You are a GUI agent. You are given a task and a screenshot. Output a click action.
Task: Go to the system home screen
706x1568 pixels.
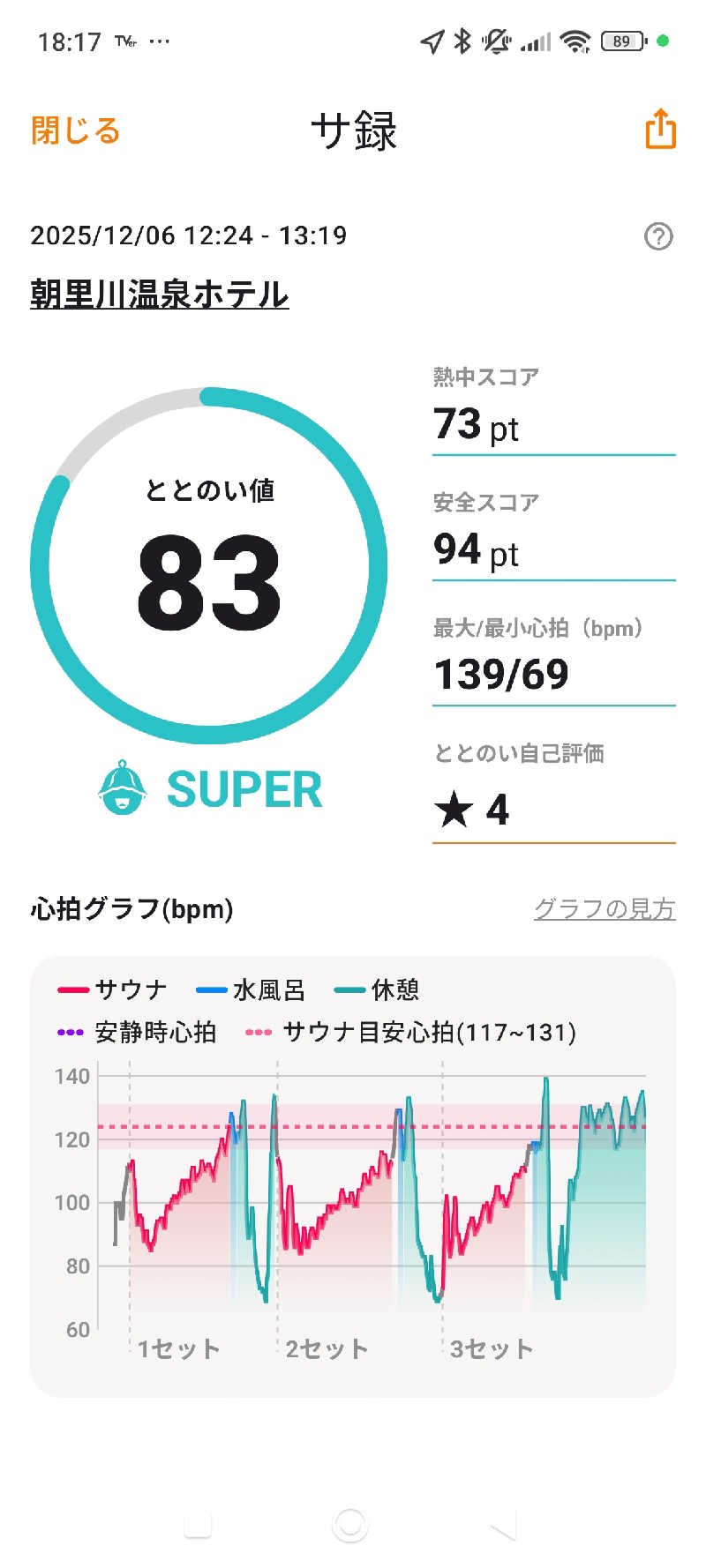[x=350, y=1523]
